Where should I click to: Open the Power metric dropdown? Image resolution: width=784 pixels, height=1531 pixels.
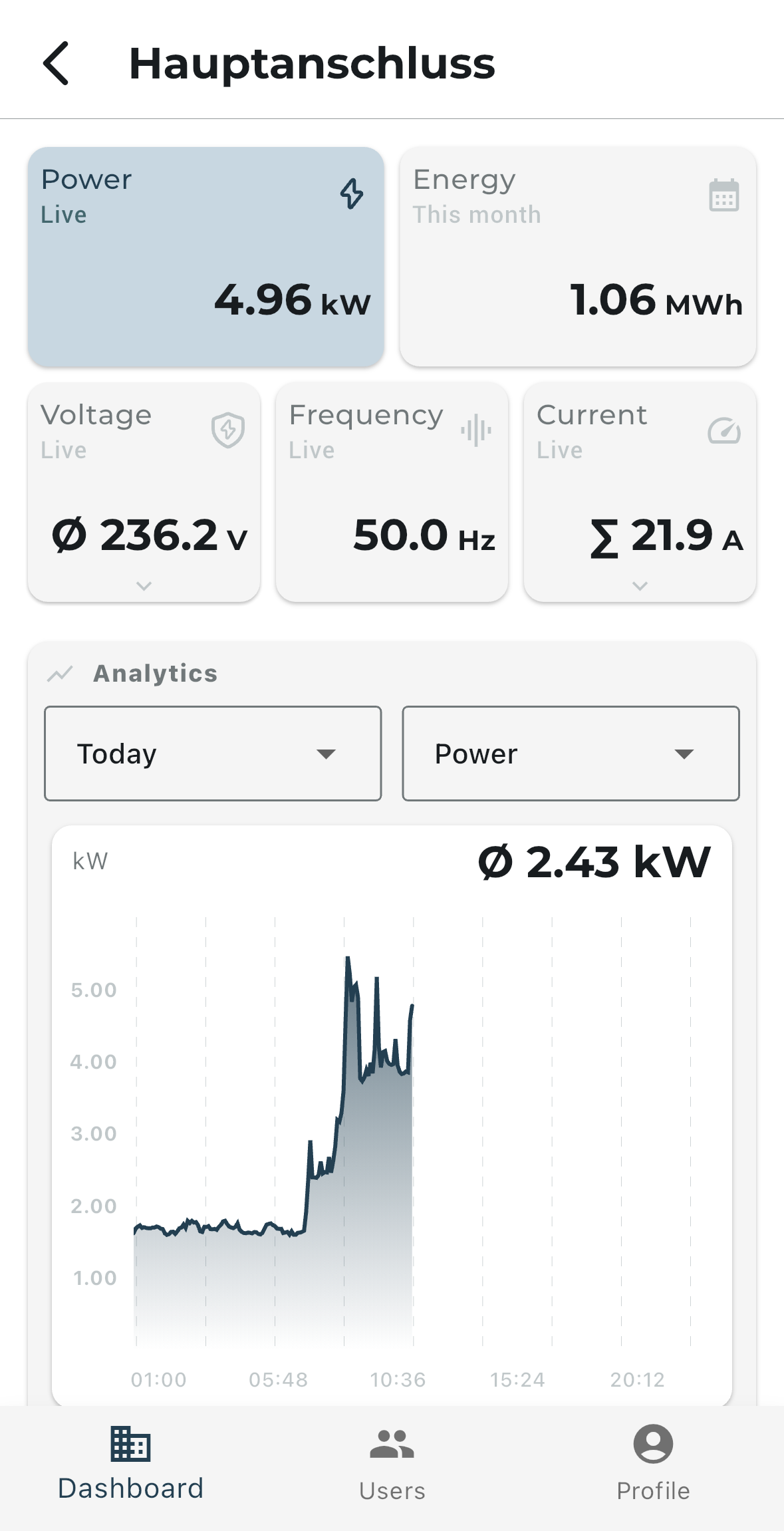click(571, 754)
